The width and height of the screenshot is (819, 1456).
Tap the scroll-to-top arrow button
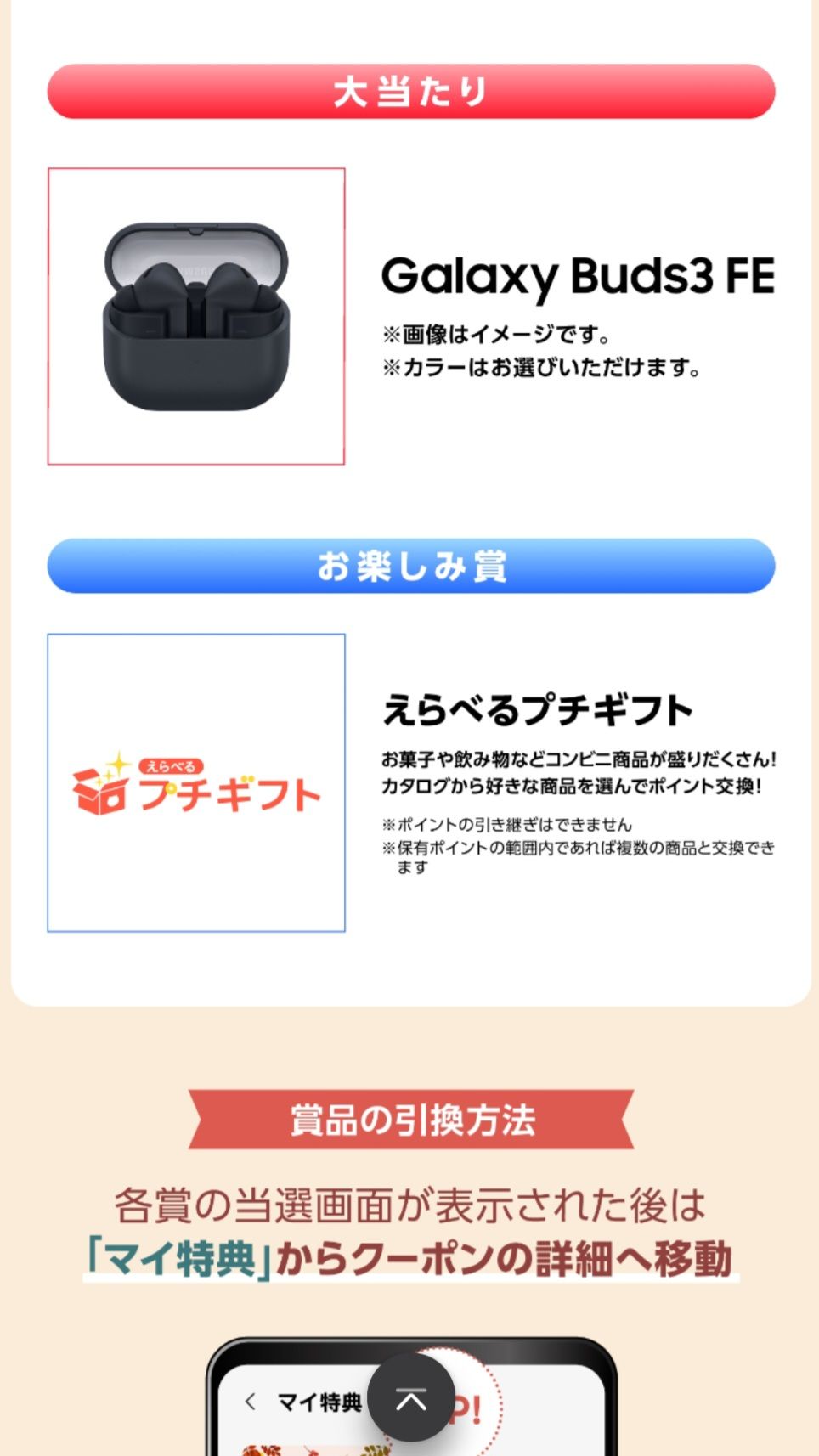(411, 1398)
